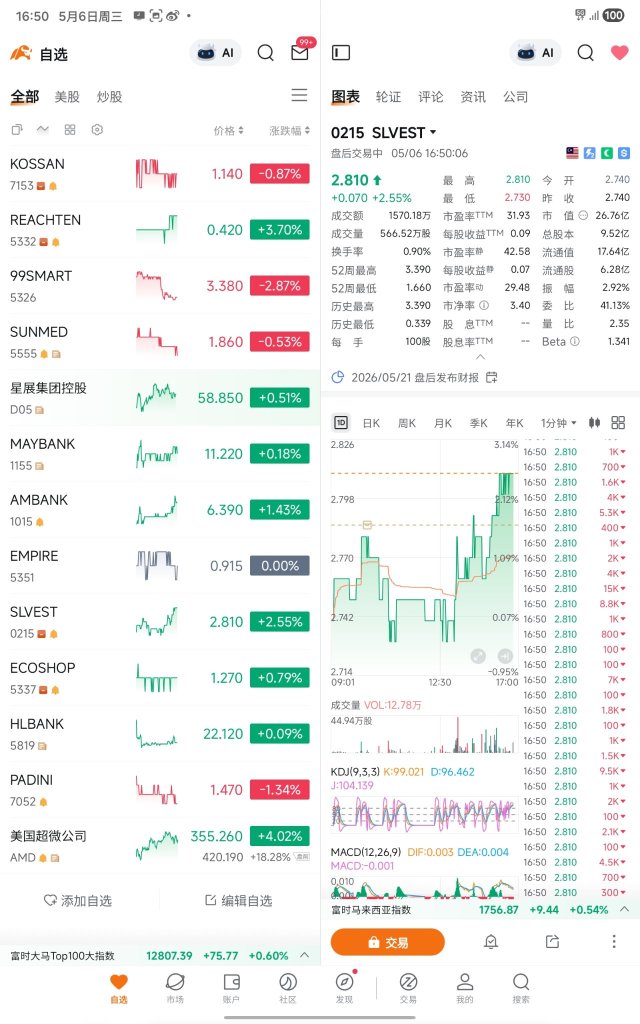
Task: Toggle the sidebar panel icon
Action: coord(341,53)
